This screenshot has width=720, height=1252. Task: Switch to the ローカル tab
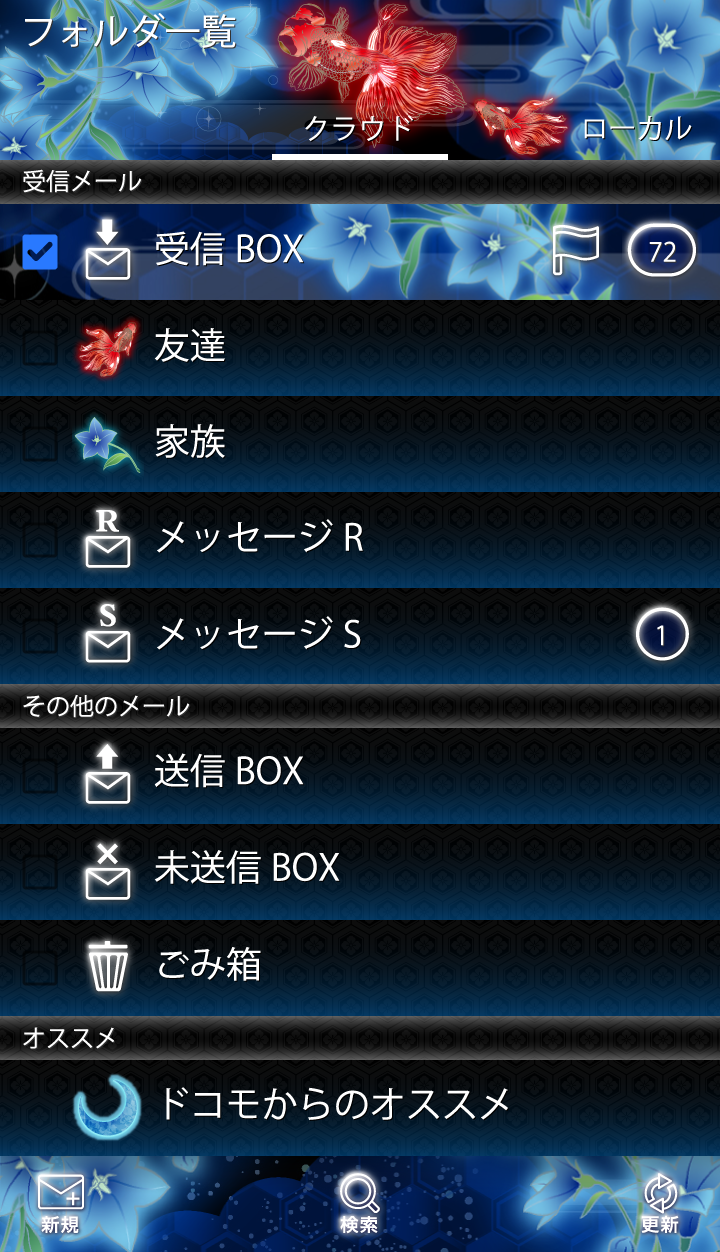pyautogui.click(x=636, y=128)
